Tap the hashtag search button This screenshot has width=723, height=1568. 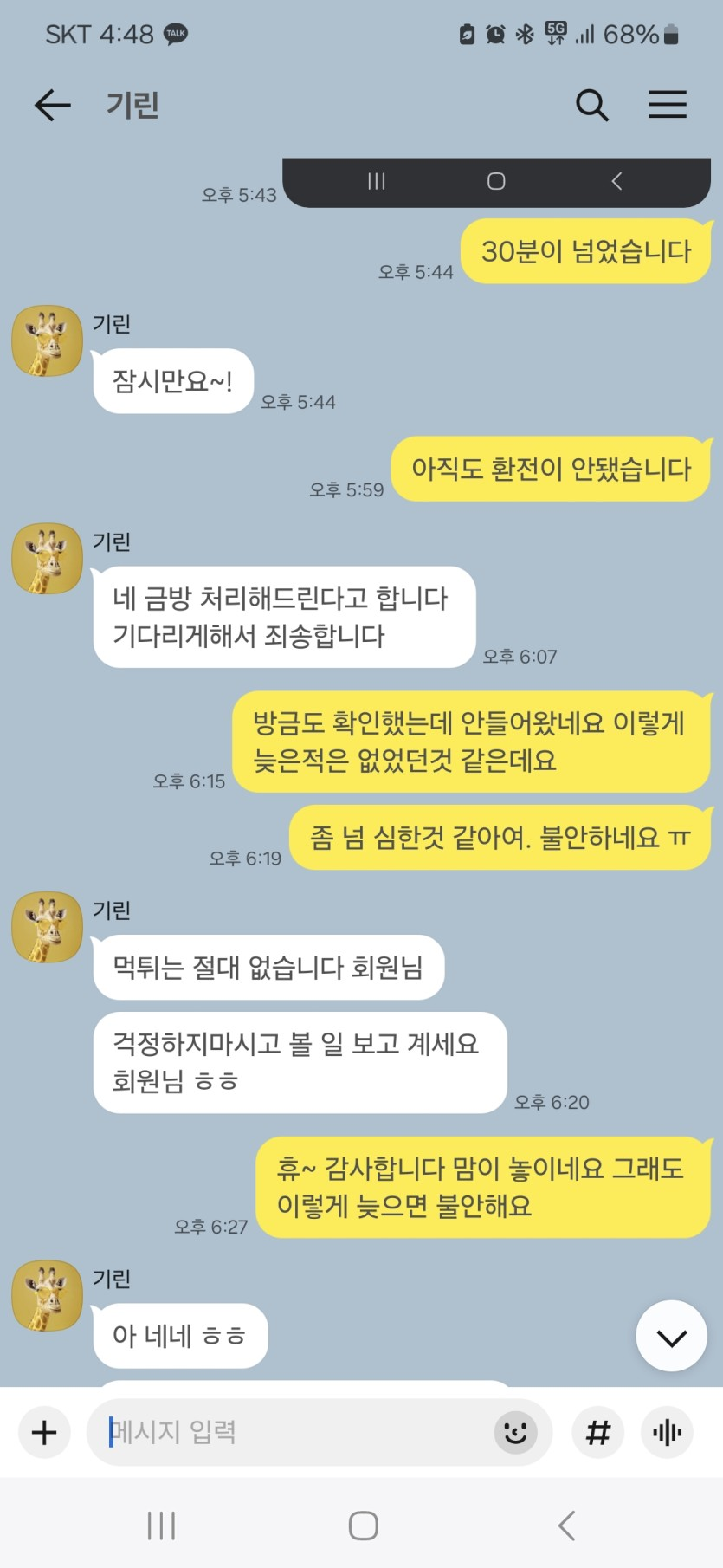pyautogui.click(x=598, y=1432)
